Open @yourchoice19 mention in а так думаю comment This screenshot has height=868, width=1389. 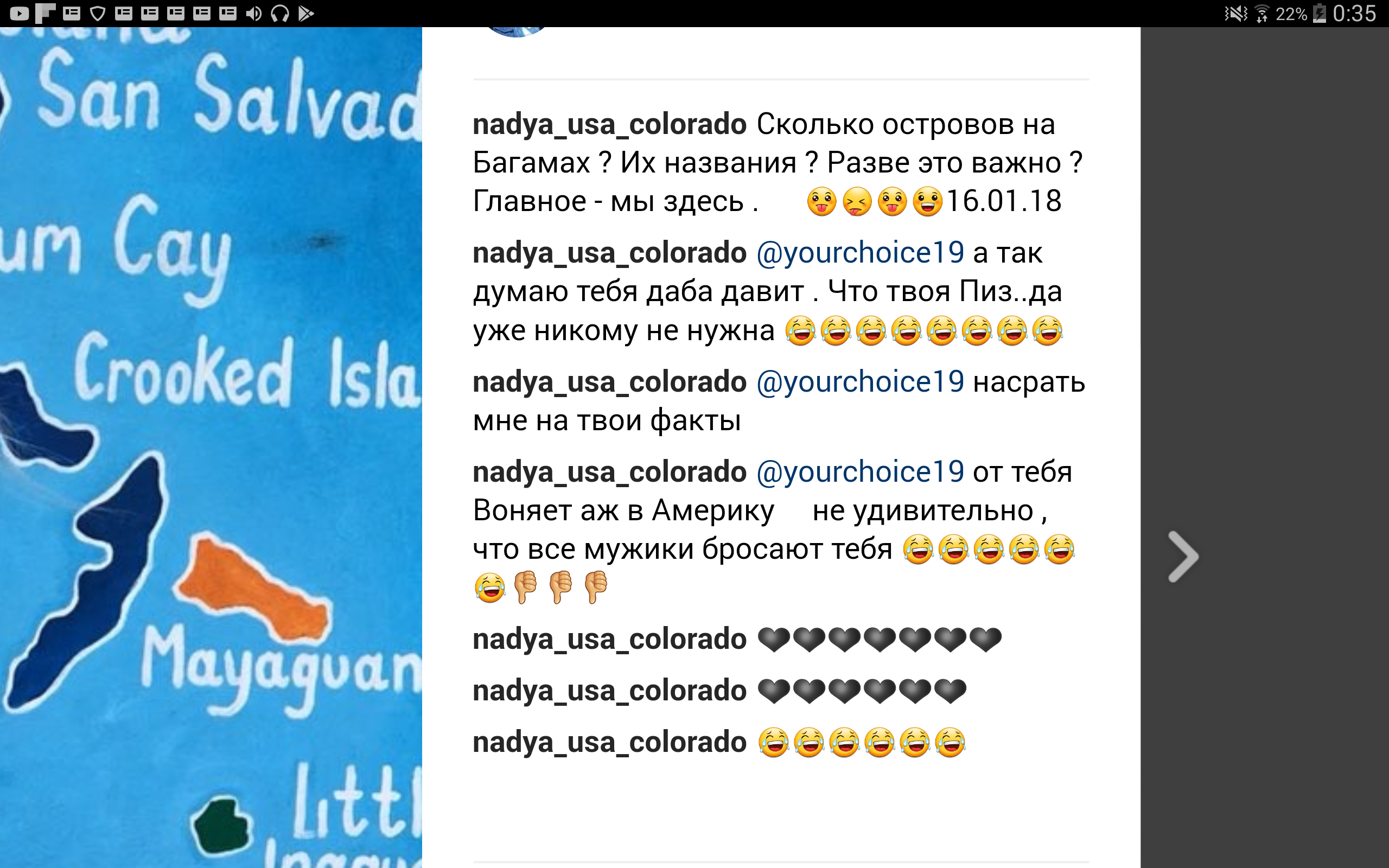coord(860,253)
